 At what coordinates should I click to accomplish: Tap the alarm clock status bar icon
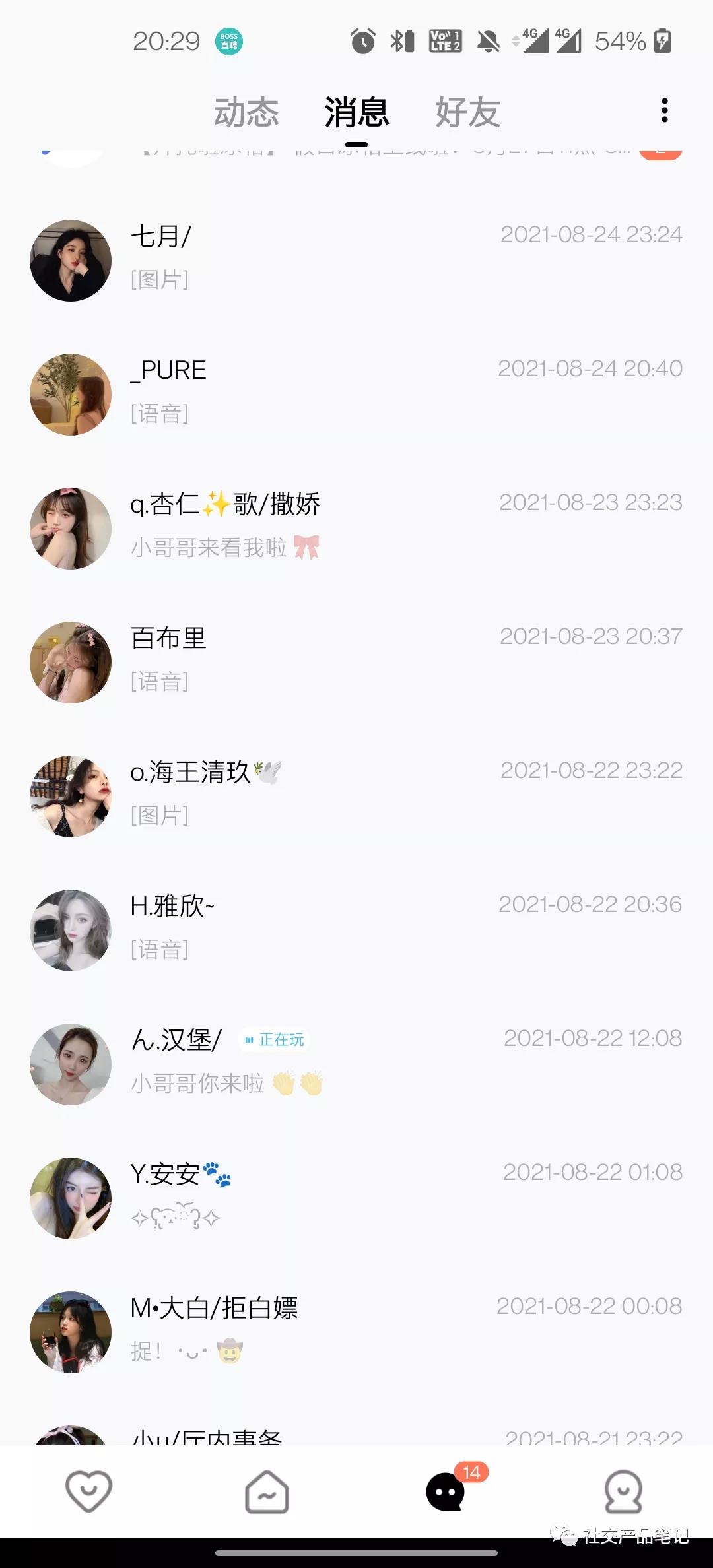362,42
